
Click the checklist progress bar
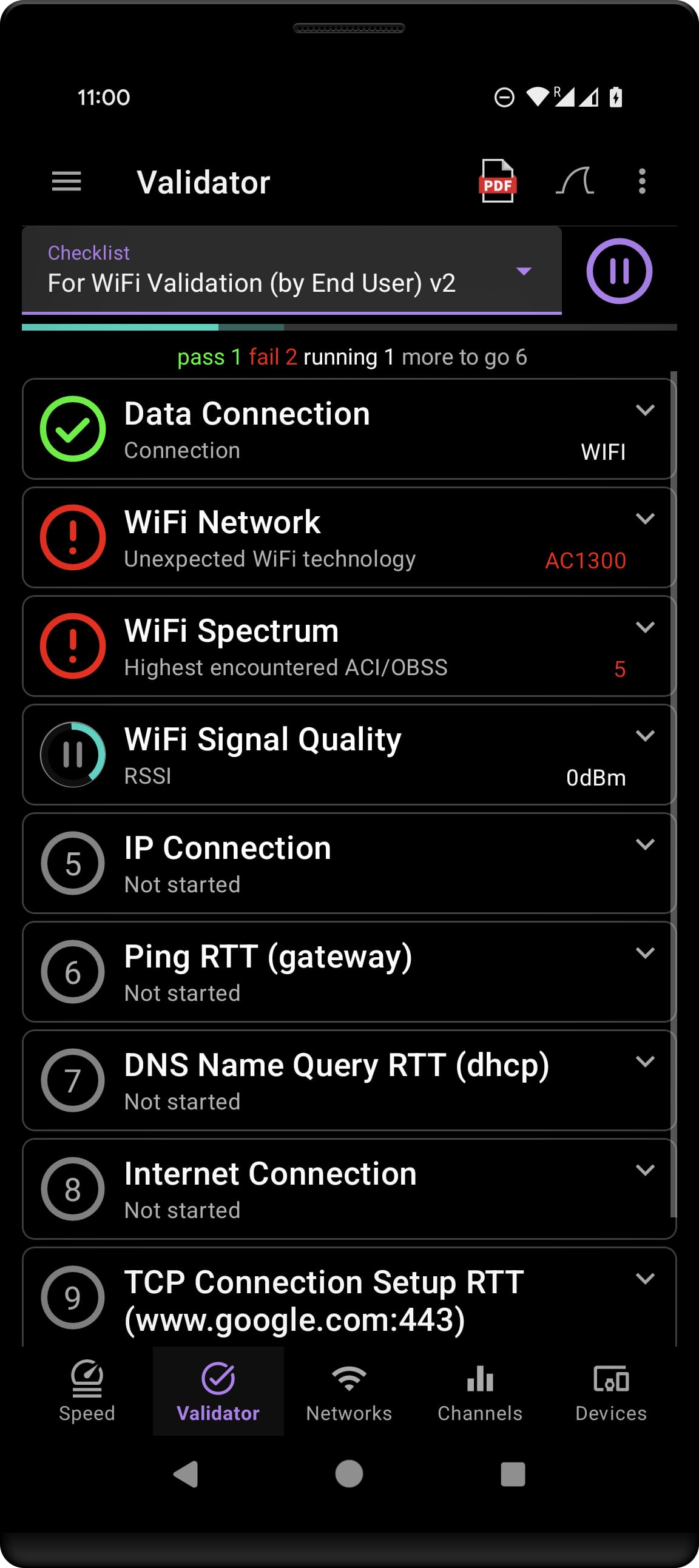(x=349, y=327)
